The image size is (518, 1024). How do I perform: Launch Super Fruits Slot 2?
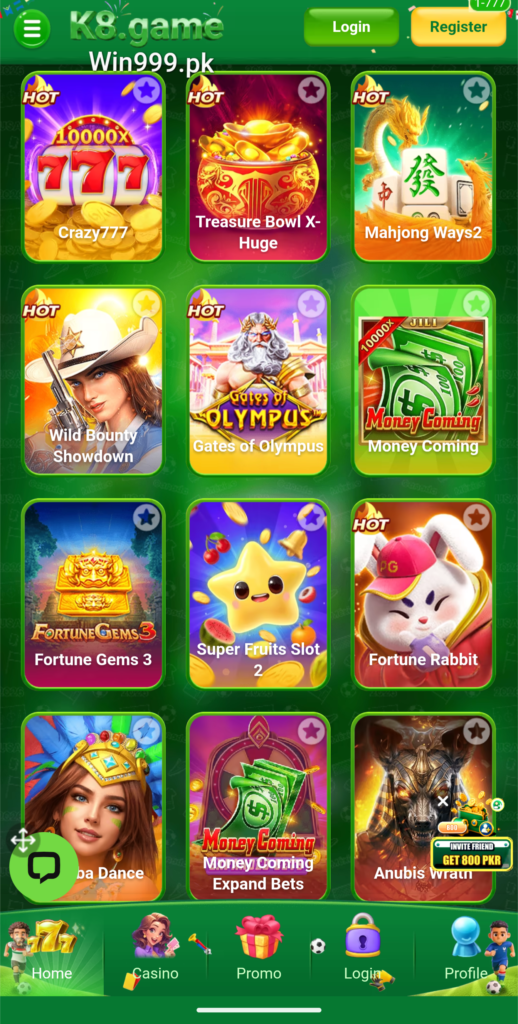tap(259, 594)
